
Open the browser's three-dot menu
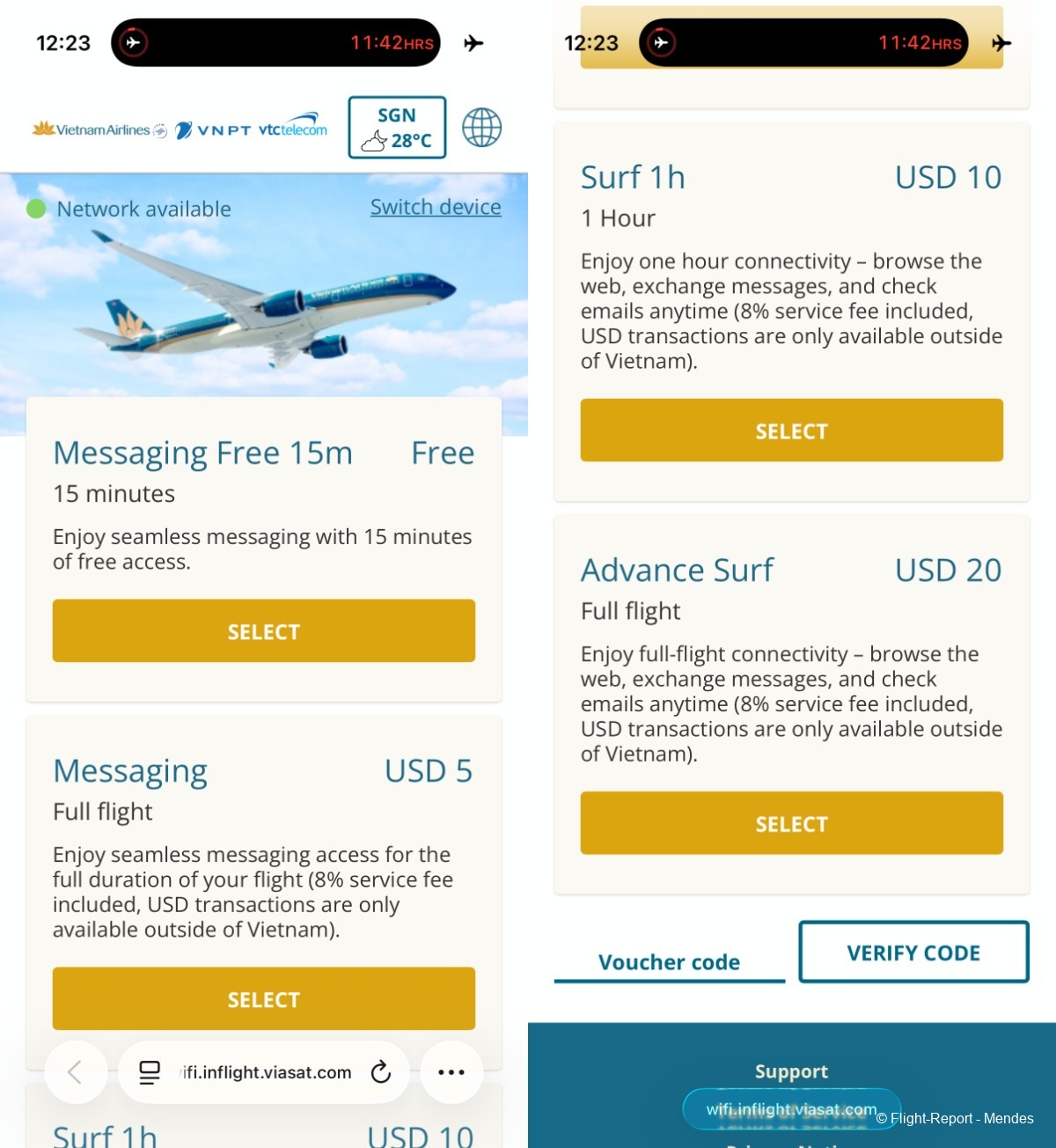coord(451,1072)
